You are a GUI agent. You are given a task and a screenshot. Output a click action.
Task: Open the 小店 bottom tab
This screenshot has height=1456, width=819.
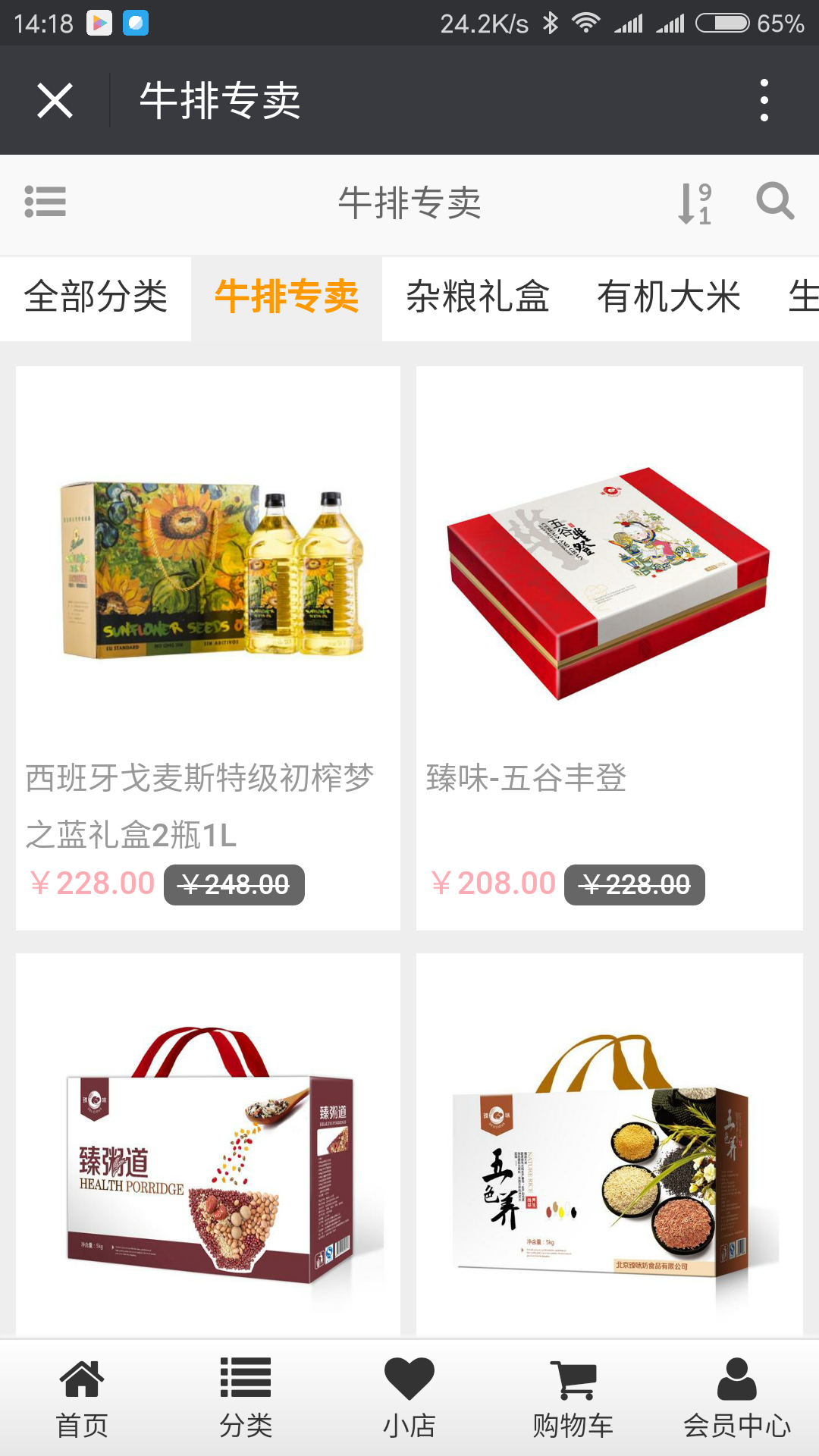(409, 1398)
